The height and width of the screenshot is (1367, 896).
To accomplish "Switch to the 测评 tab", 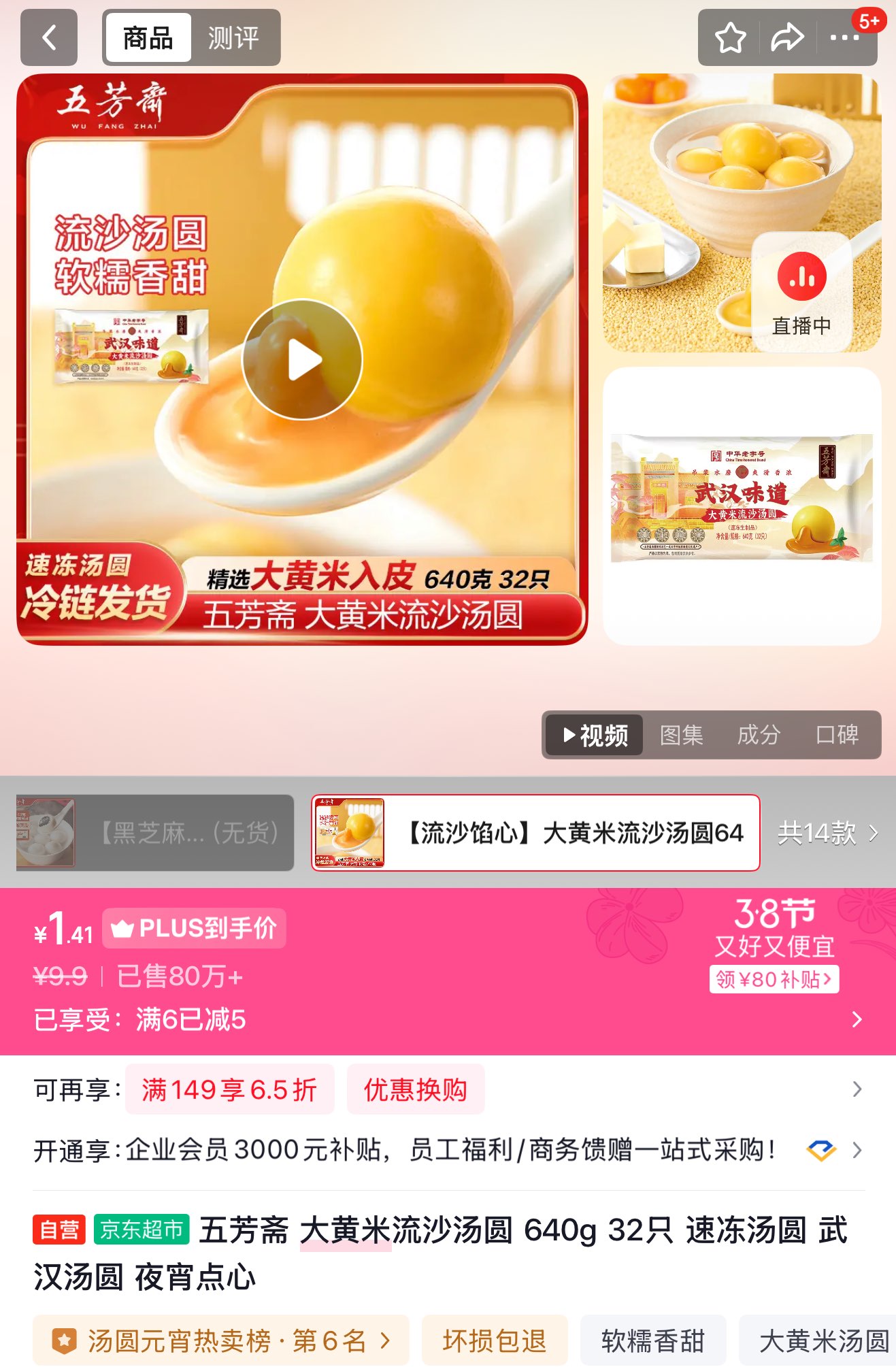I will [x=233, y=38].
